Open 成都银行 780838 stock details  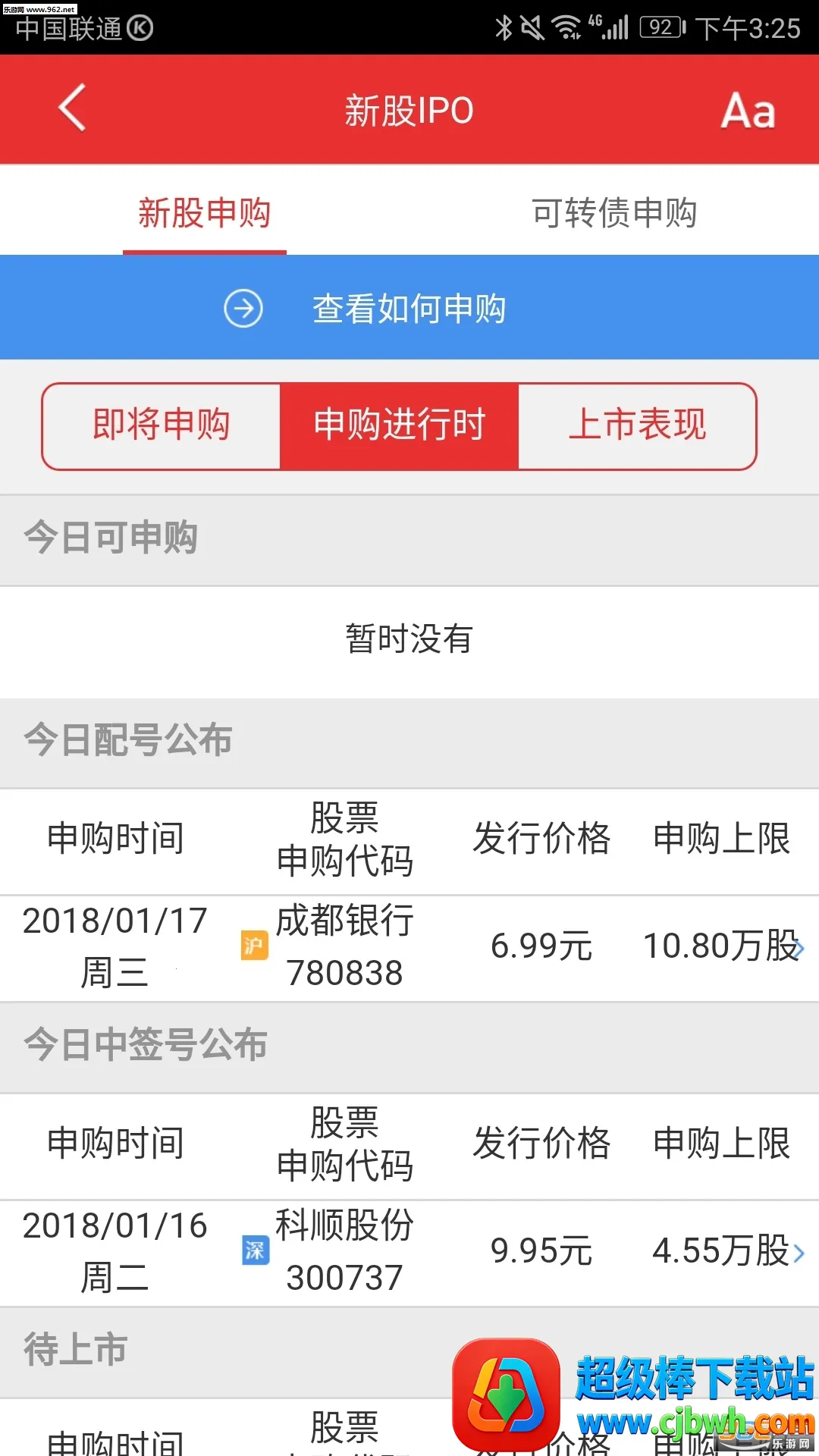coord(409,947)
